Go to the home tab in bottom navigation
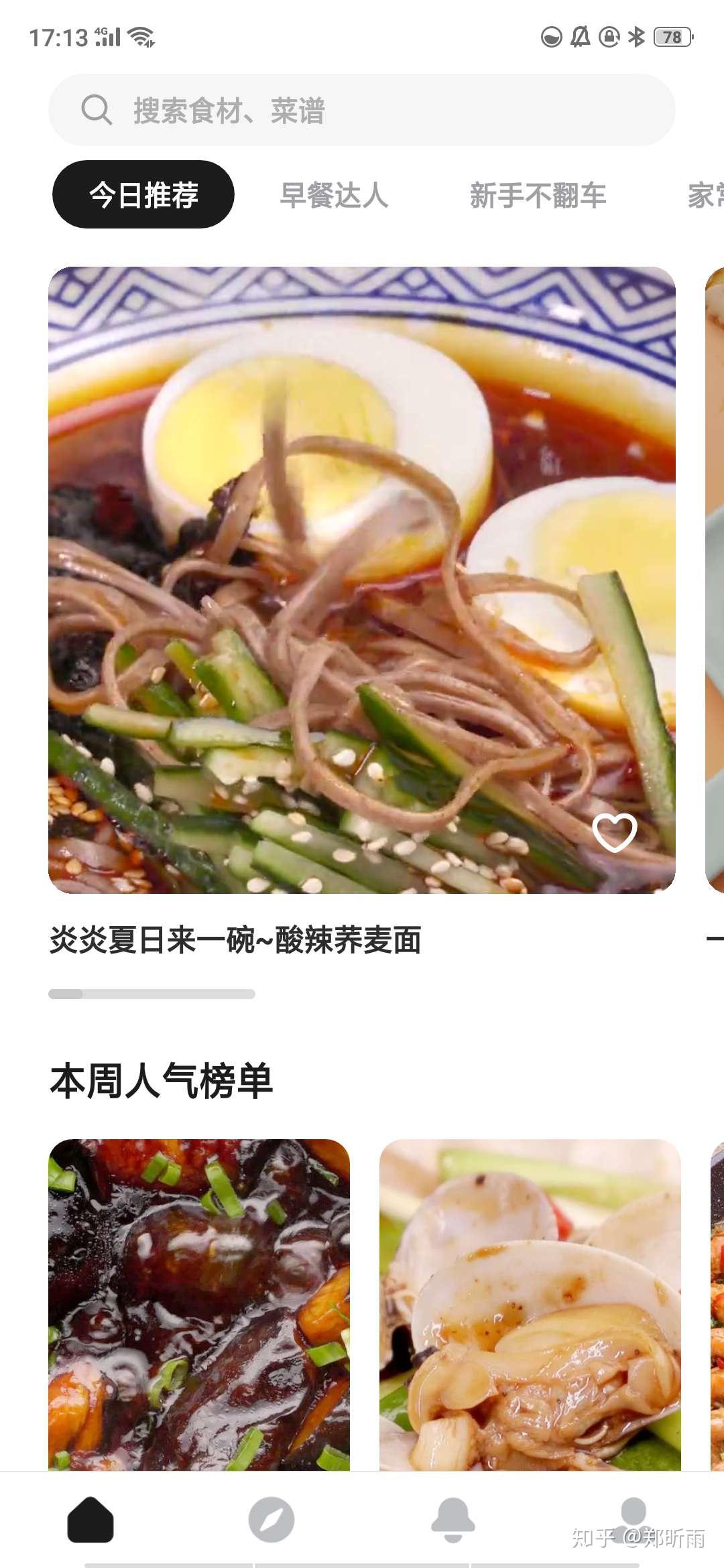The width and height of the screenshot is (724, 1568). 90,1520
